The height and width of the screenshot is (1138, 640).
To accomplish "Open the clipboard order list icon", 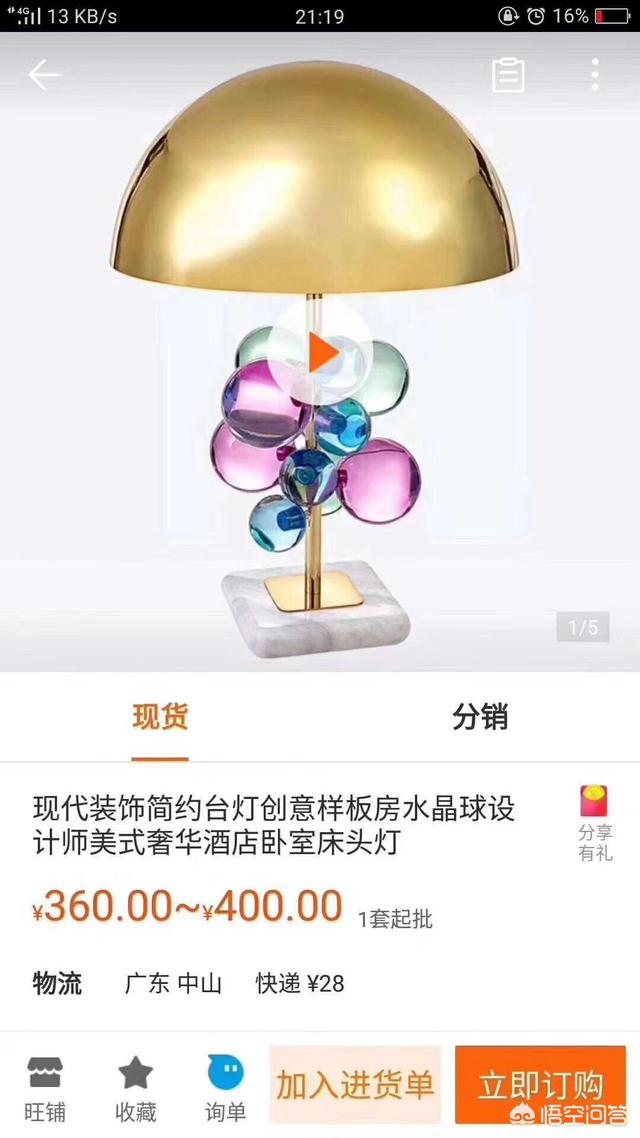I will (508, 75).
